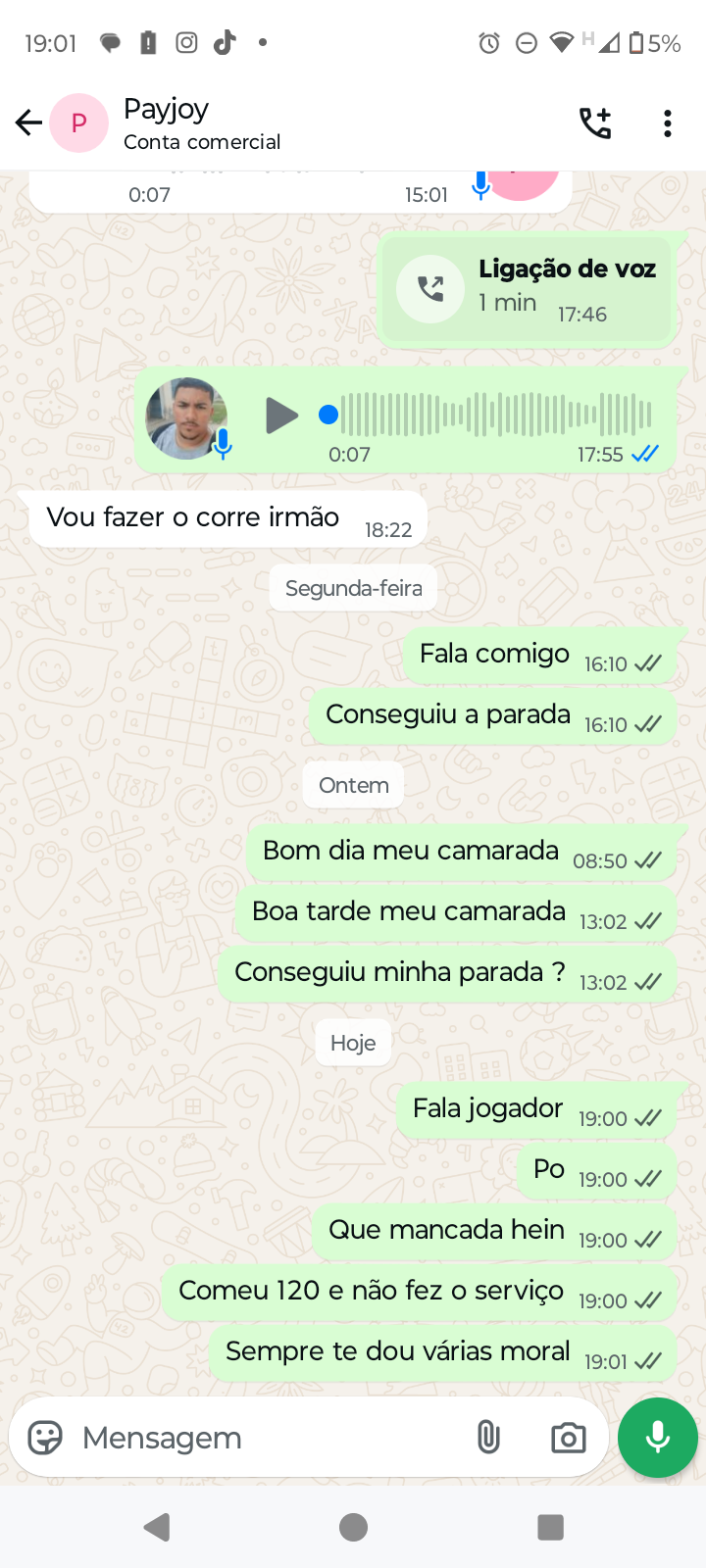Open the camera from the message bar
This screenshot has width=706, height=1568.
coord(568,1438)
